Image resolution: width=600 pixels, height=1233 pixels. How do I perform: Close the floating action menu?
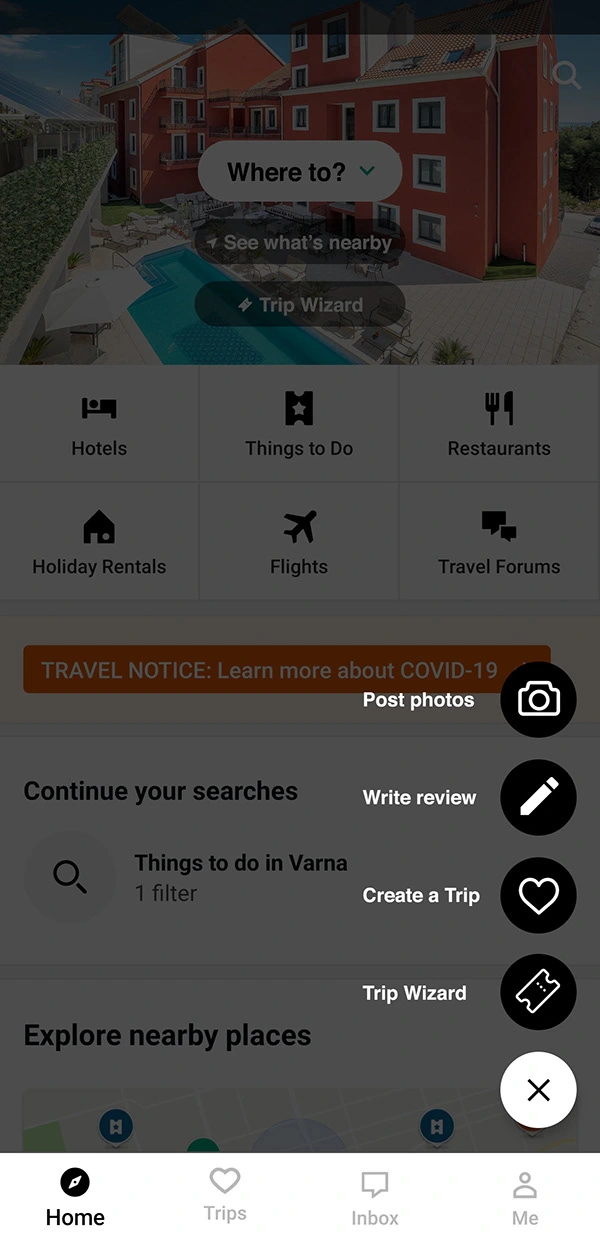[538, 1090]
